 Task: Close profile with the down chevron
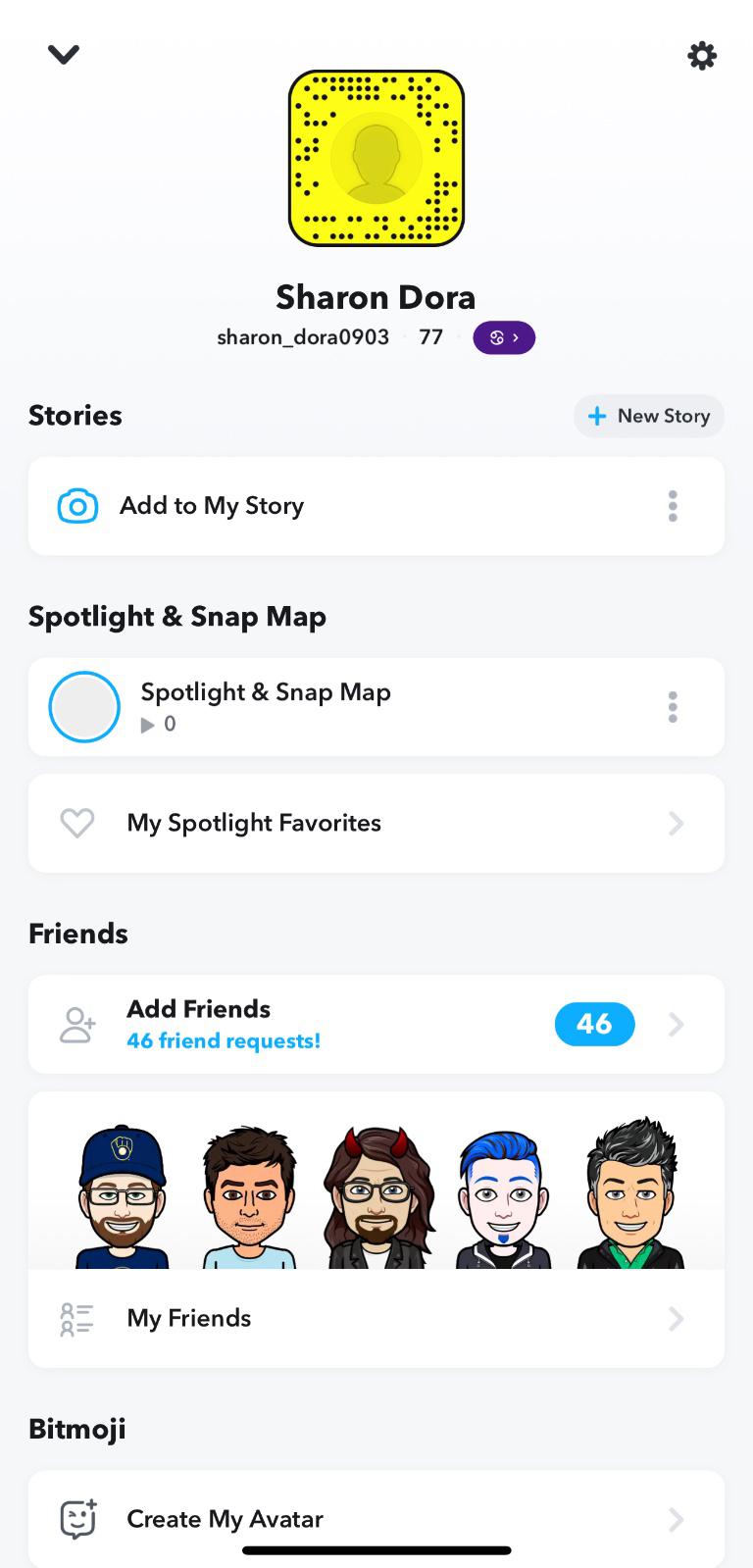(64, 55)
